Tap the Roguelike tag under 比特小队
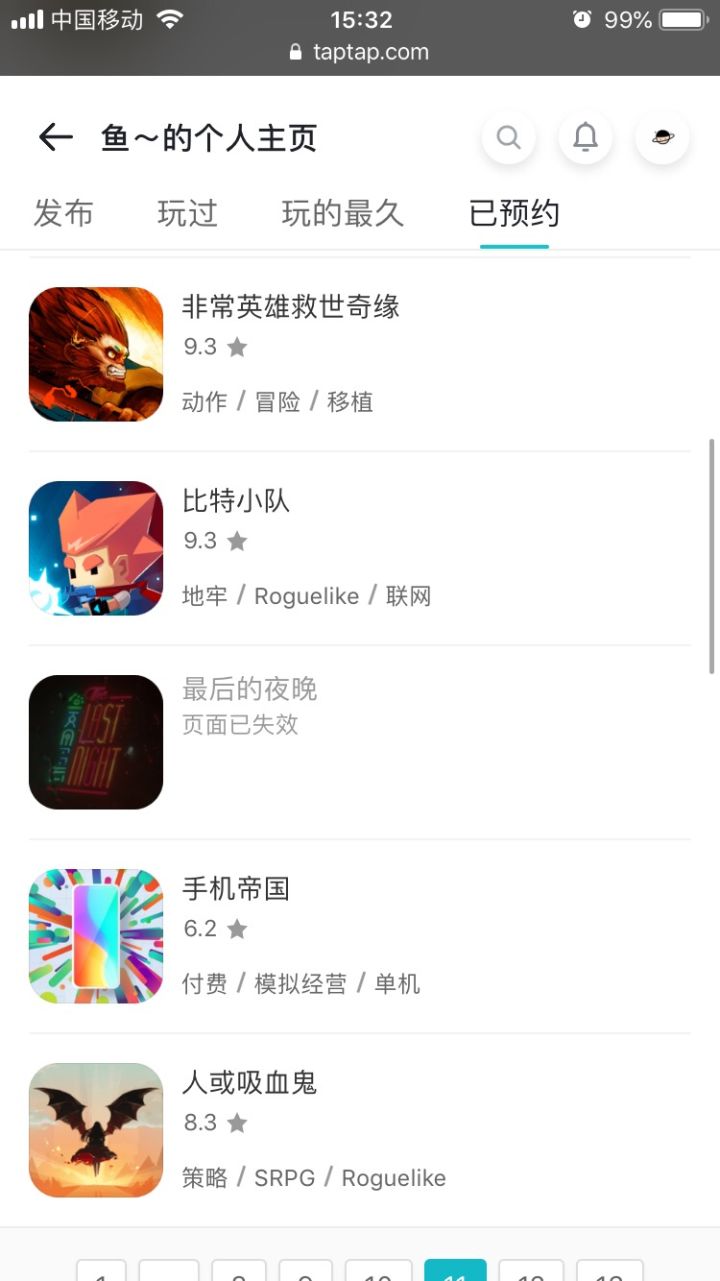 point(306,595)
